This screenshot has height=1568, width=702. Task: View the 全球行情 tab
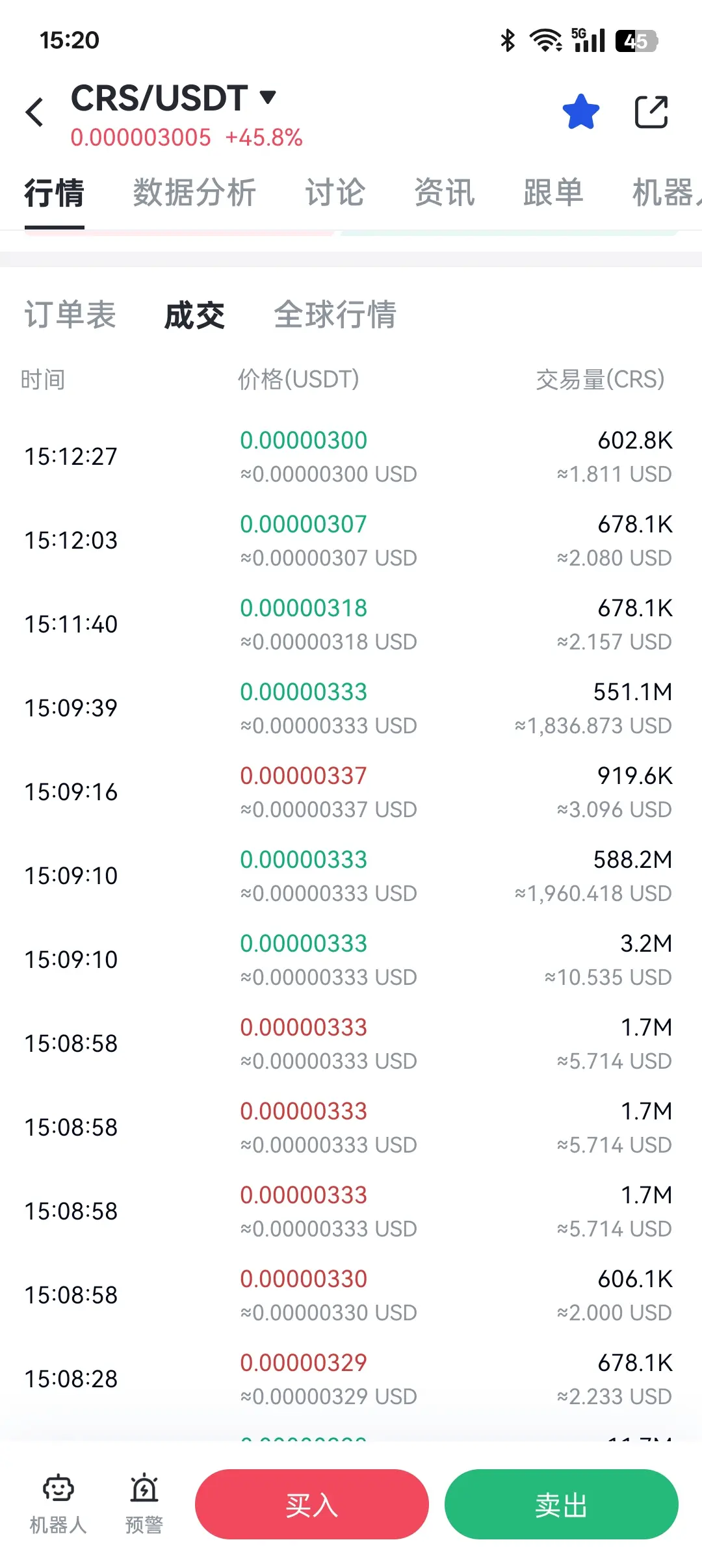point(335,315)
